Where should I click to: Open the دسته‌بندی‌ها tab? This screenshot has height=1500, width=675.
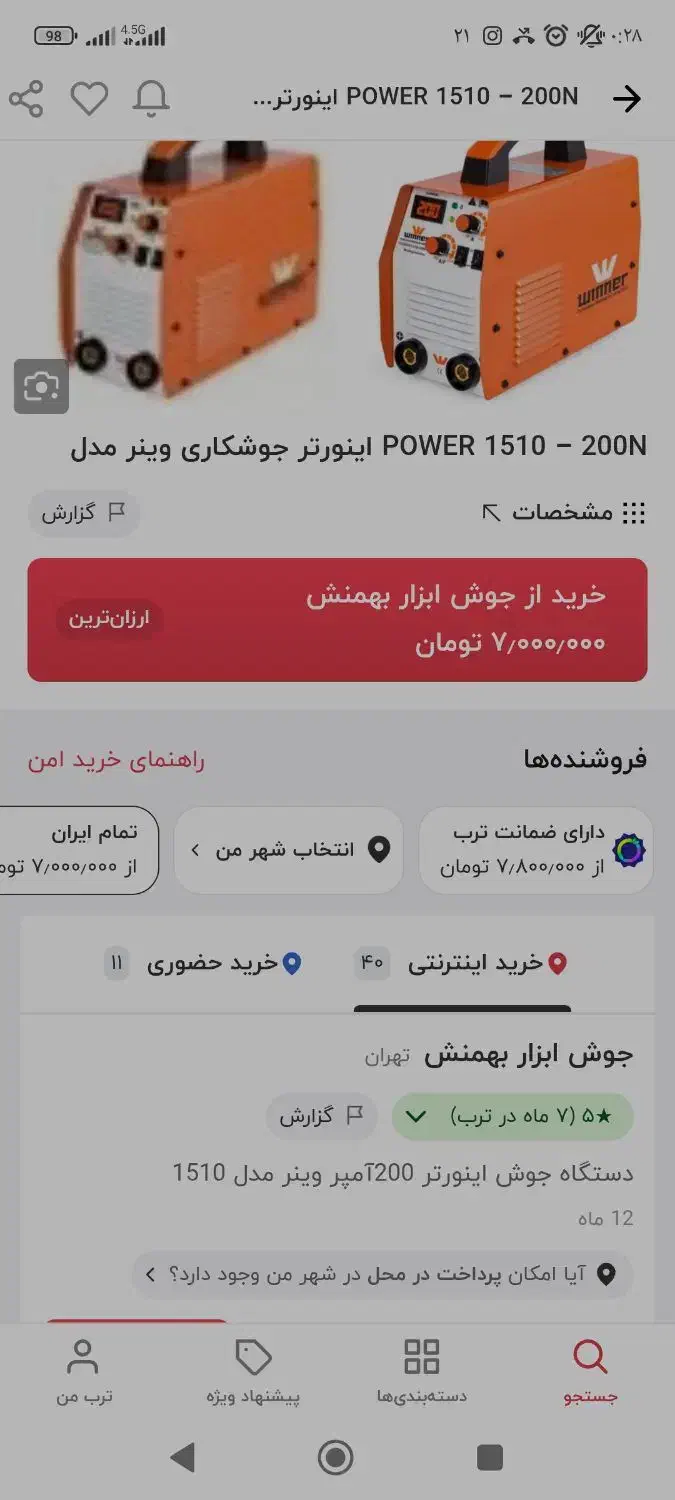click(x=421, y=1372)
